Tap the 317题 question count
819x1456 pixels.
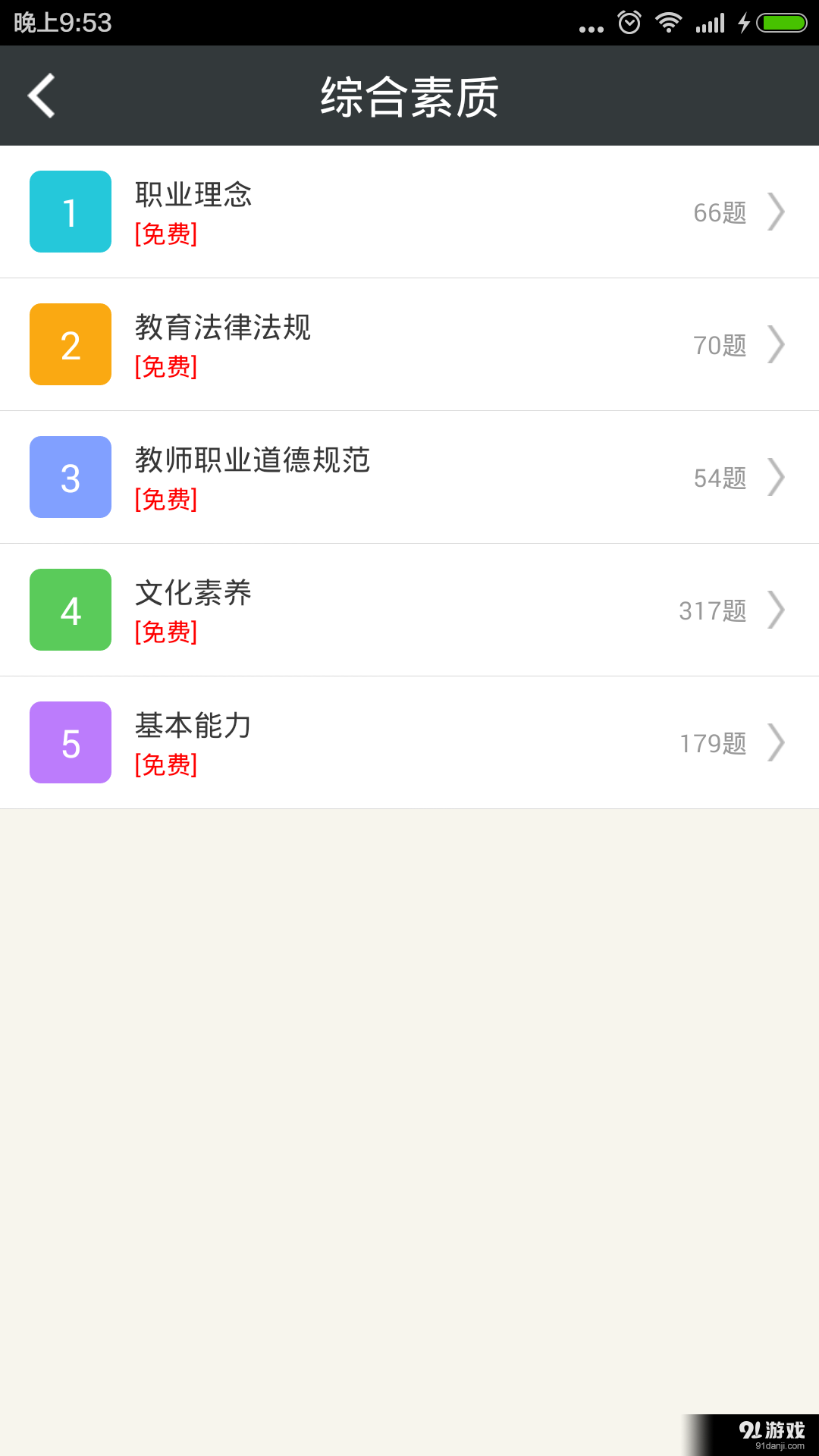tap(713, 610)
